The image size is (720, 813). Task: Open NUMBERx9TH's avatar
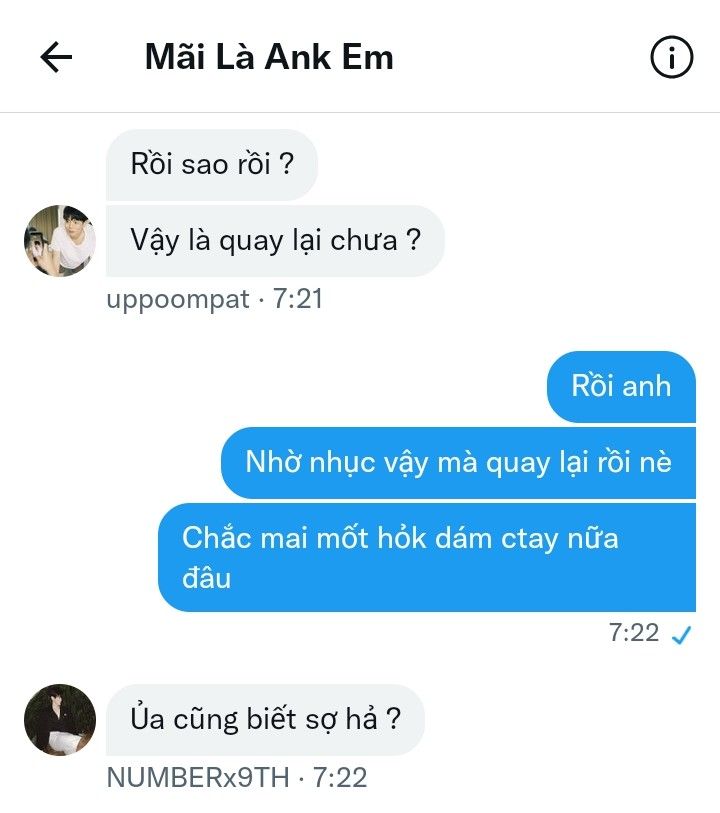pos(60,720)
